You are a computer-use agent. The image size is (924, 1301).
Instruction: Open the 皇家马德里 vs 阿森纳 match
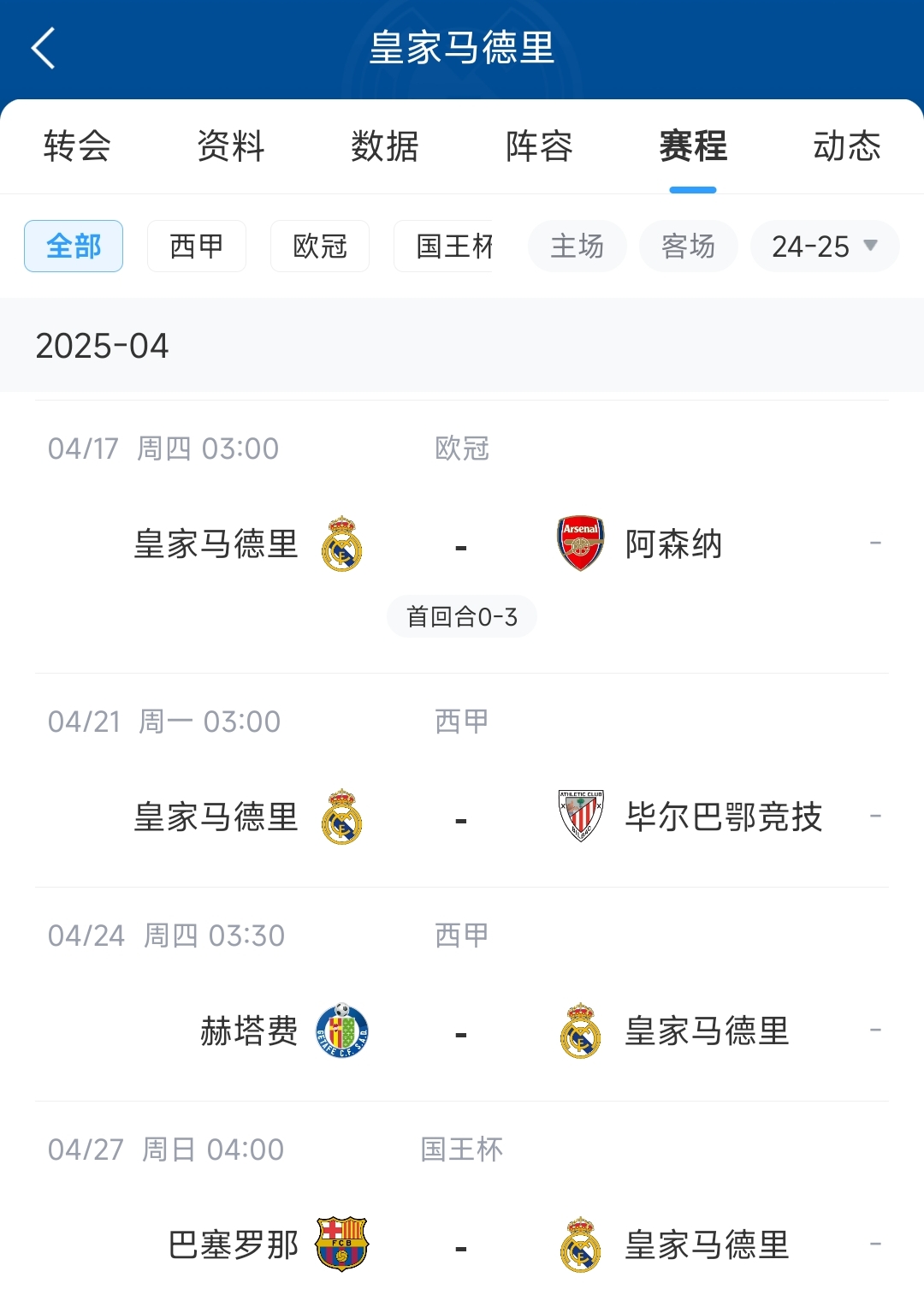coord(462,544)
